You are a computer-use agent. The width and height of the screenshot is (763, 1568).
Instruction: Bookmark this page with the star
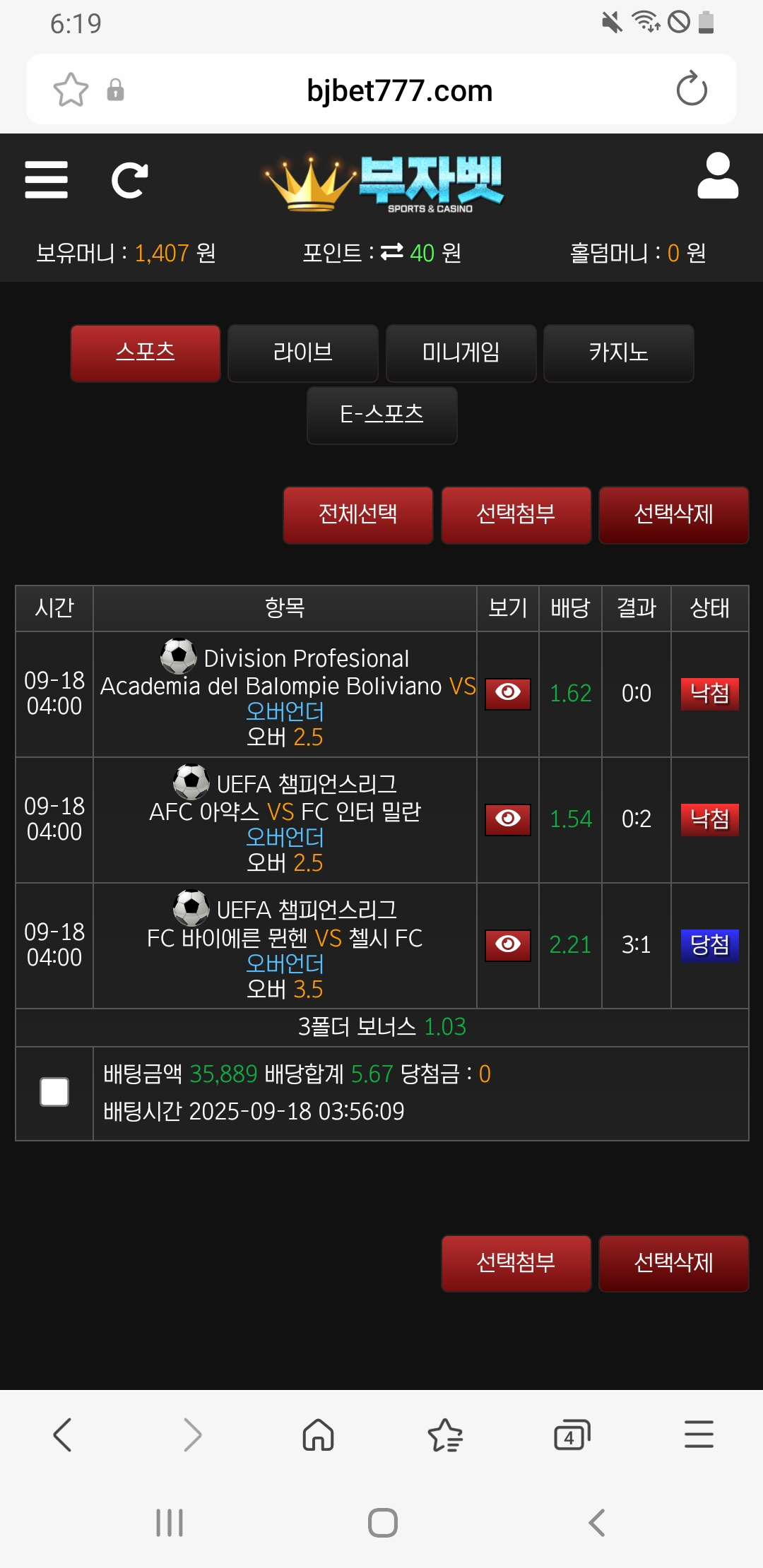(x=71, y=90)
